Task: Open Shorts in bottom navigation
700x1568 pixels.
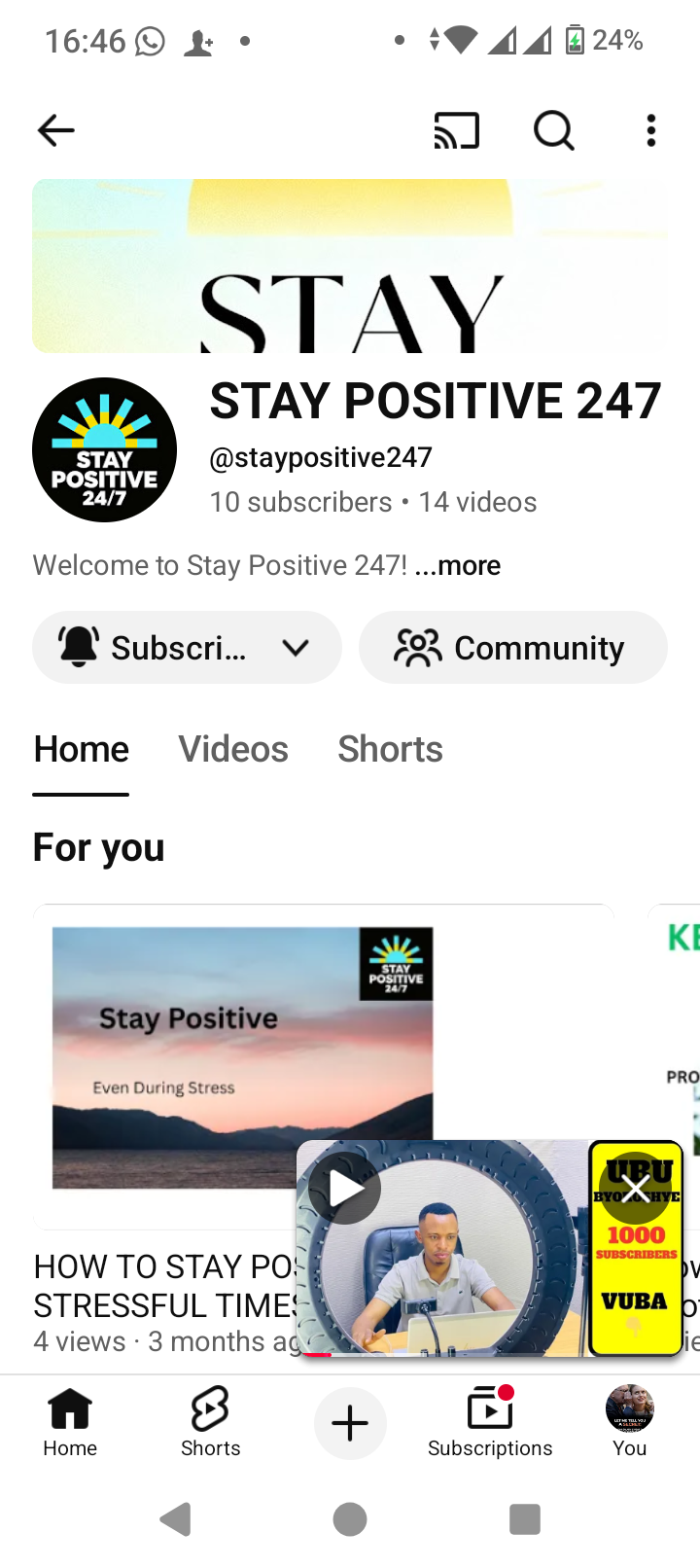Action: [210, 1422]
